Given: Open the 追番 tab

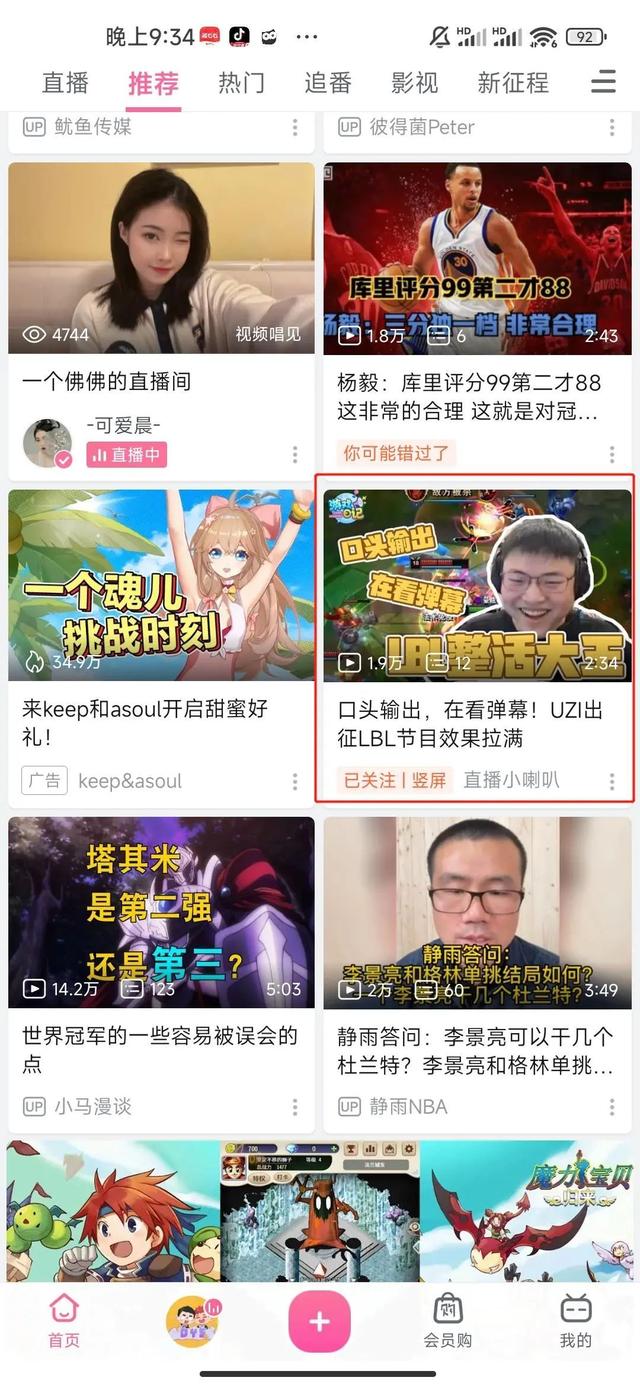Looking at the screenshot, I should tap(328, 83).
